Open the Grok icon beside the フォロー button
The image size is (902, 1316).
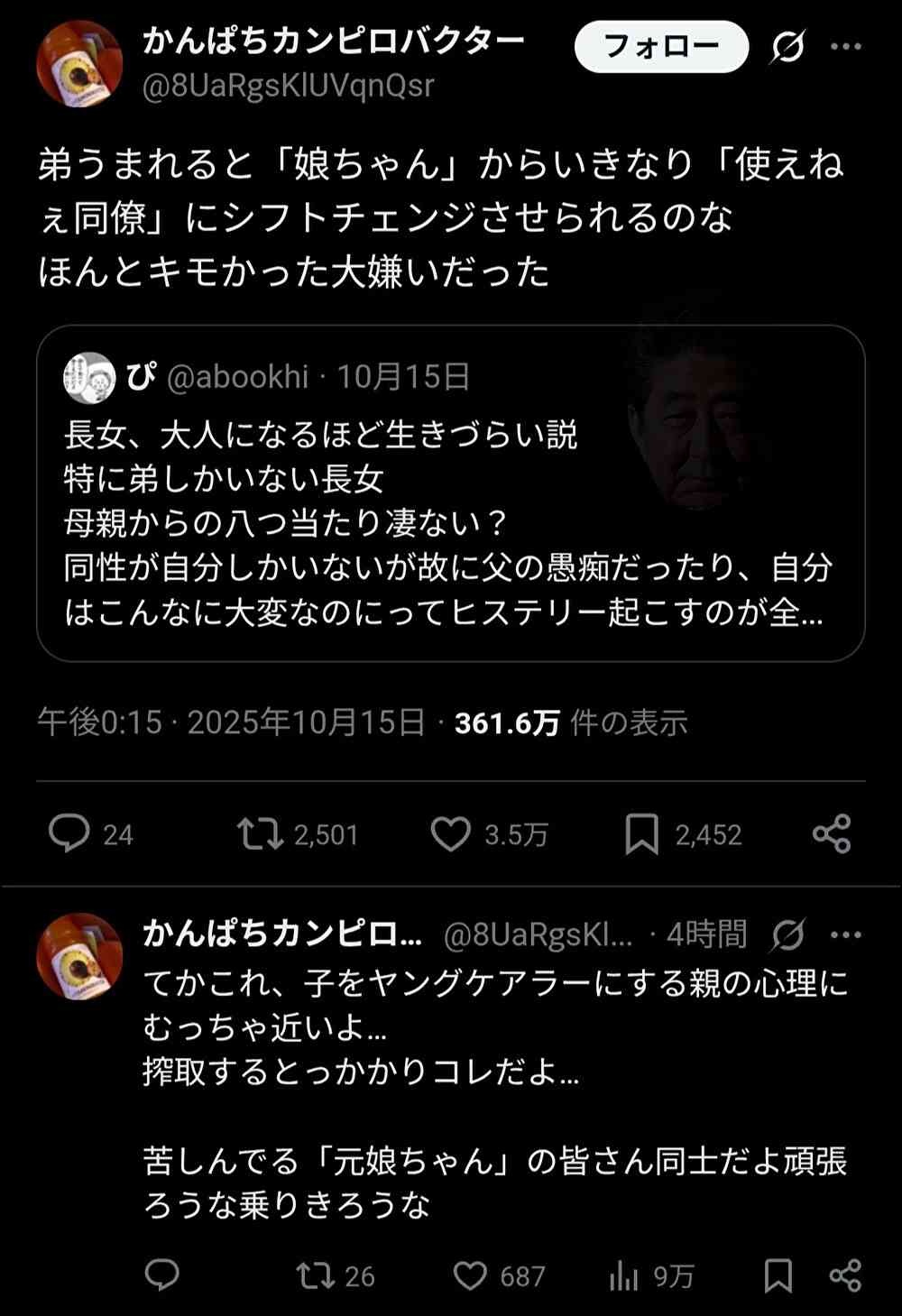click(x=787, y=47)
